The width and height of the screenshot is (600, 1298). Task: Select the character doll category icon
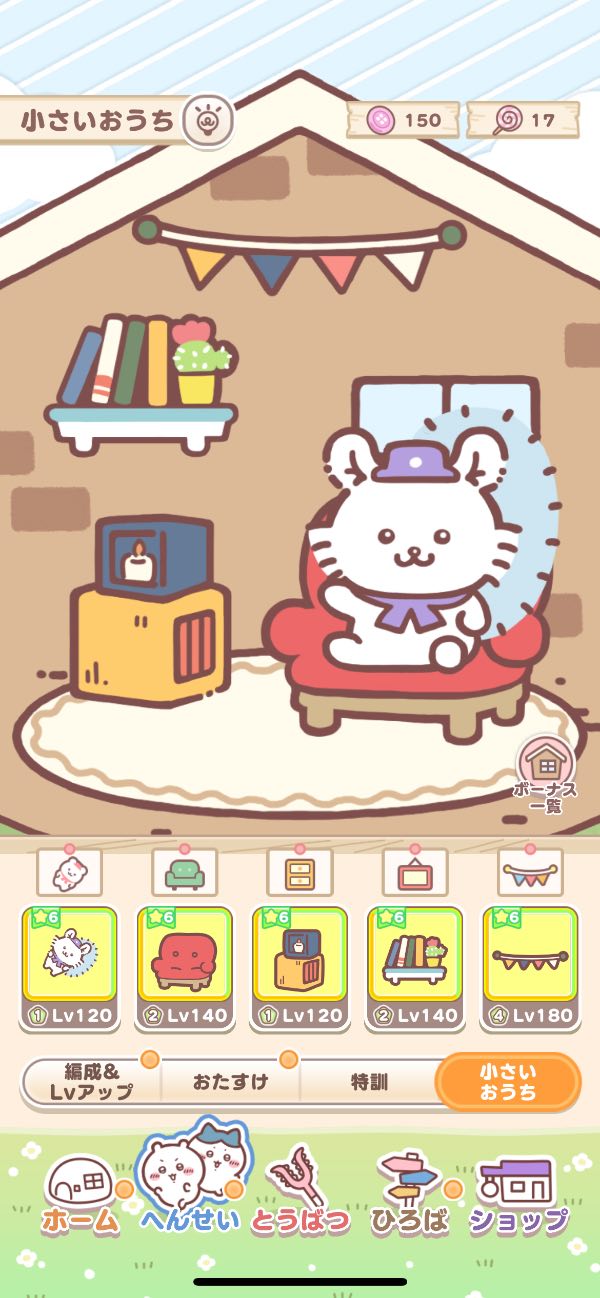69,871
